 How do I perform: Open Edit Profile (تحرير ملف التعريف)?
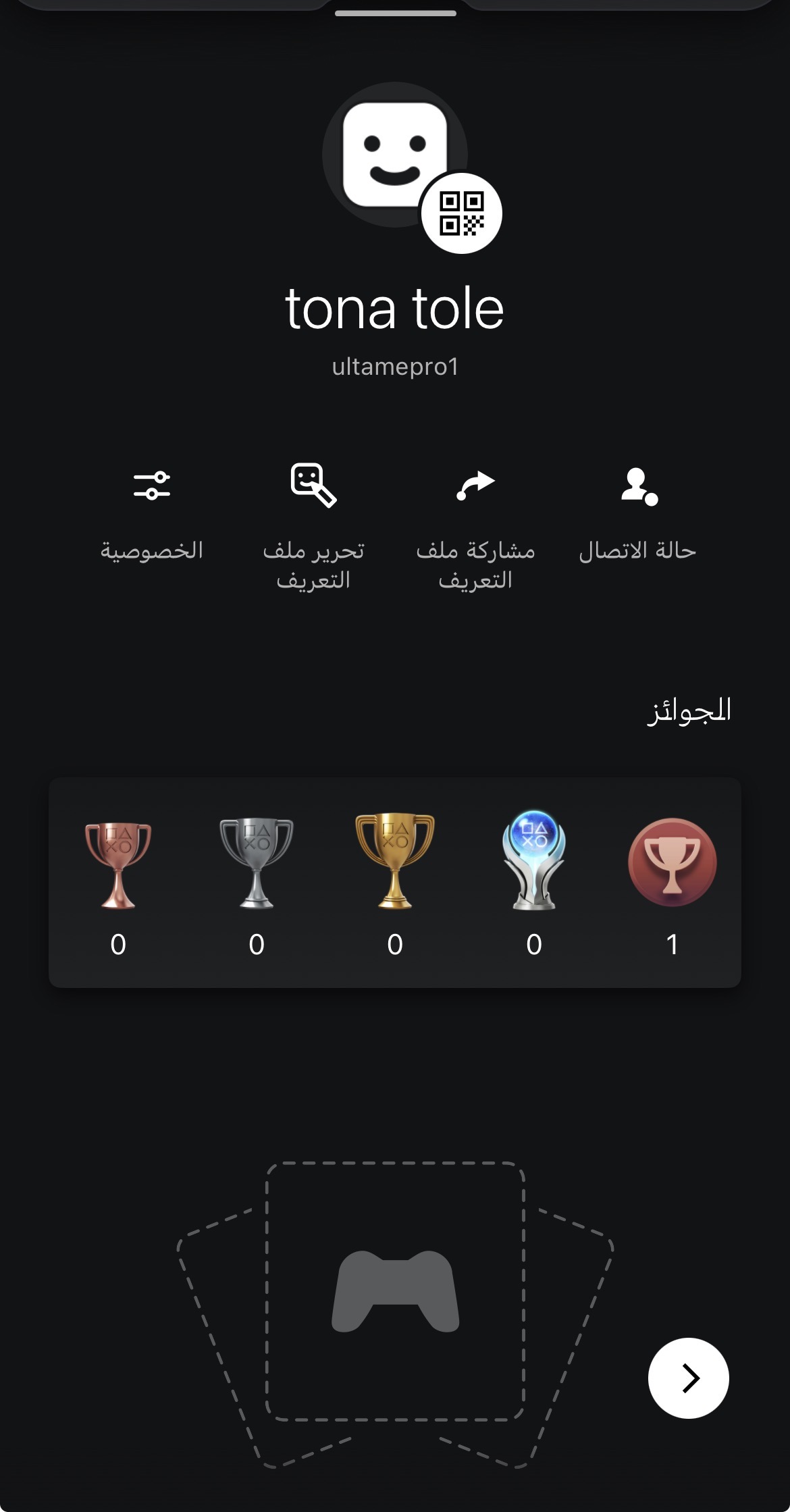[x=313, y=527]
